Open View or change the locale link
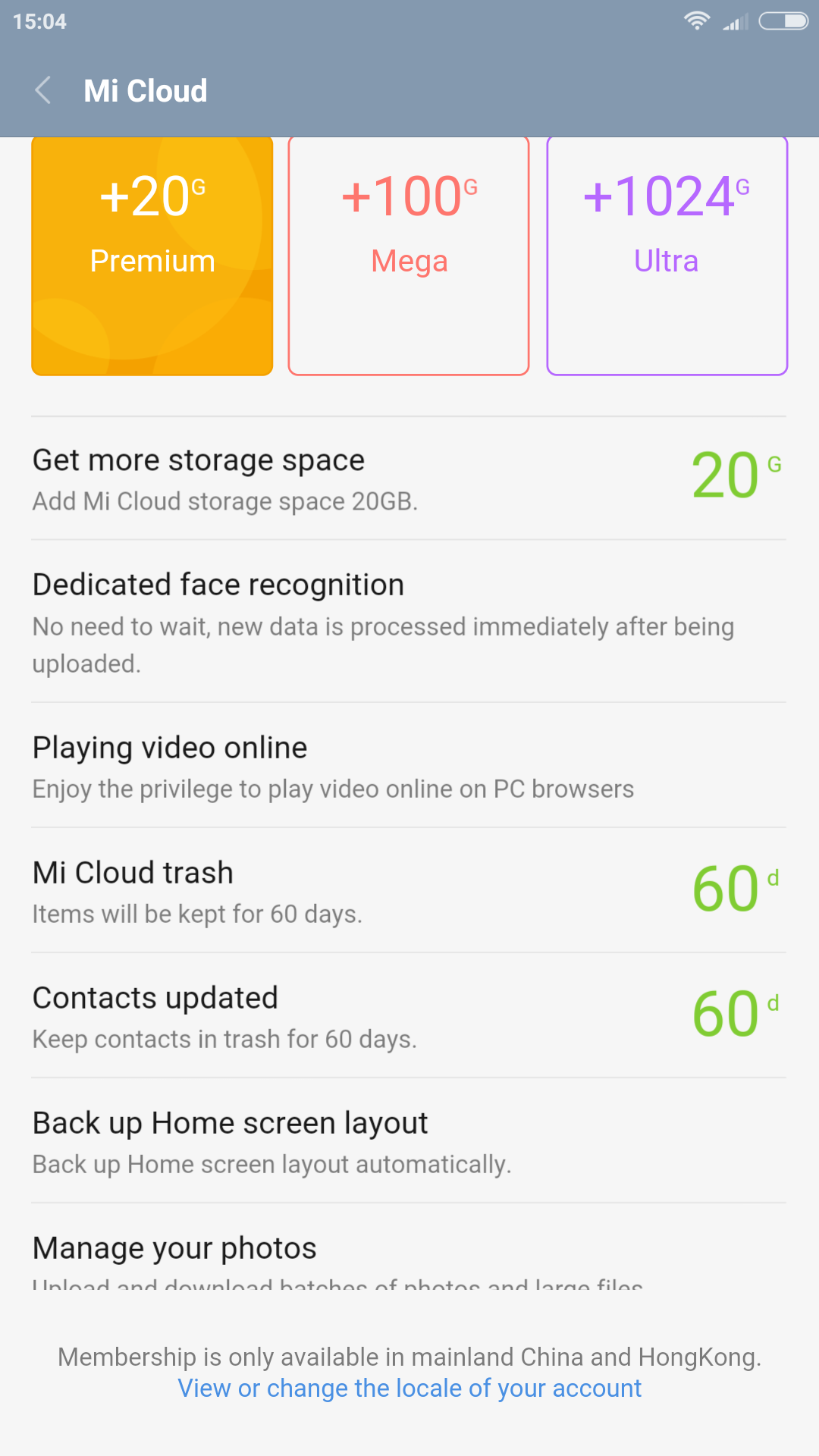The image size is (819, 1456). coord(409,1388)
